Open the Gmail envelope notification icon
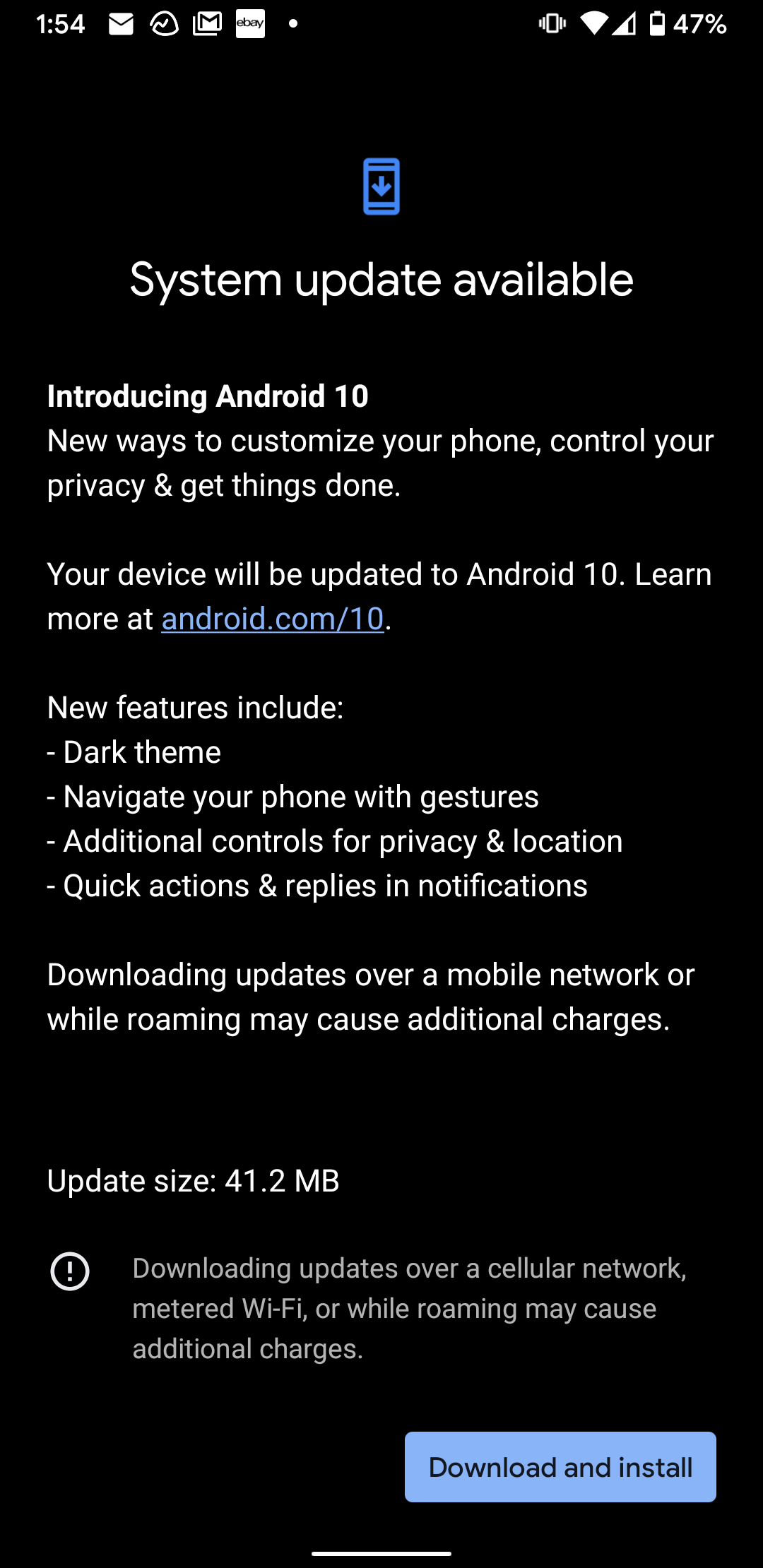This screenshot has height=1568, width=763. tap(120, 23)
